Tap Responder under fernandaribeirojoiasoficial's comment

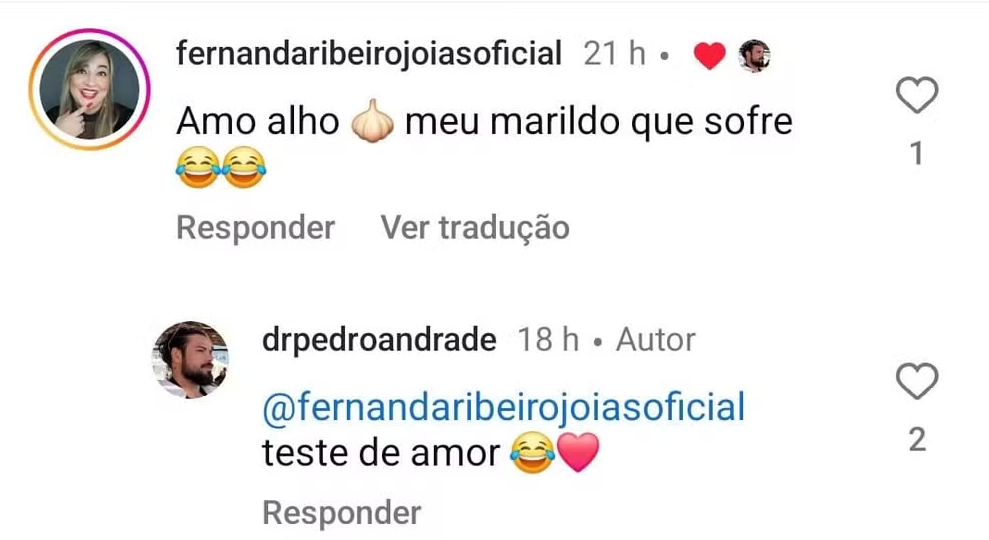[255, 228]
